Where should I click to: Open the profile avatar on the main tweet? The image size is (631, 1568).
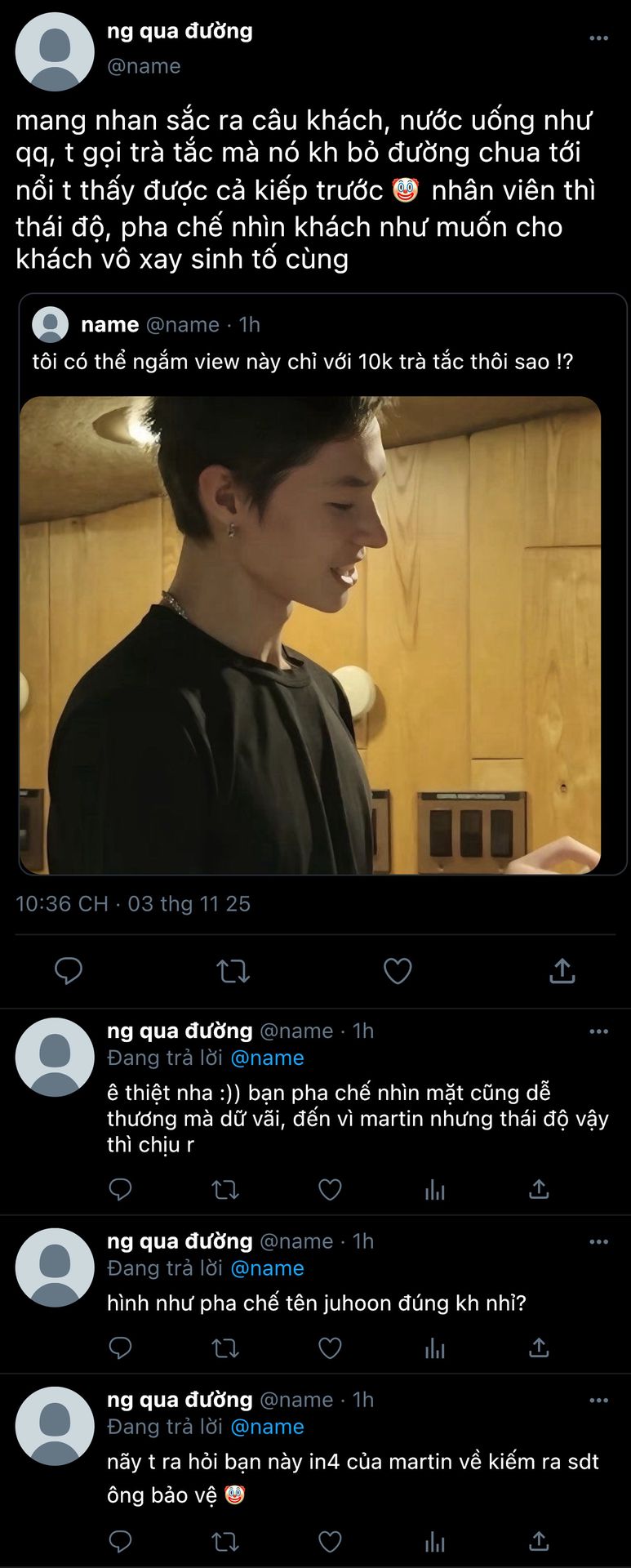55,51
